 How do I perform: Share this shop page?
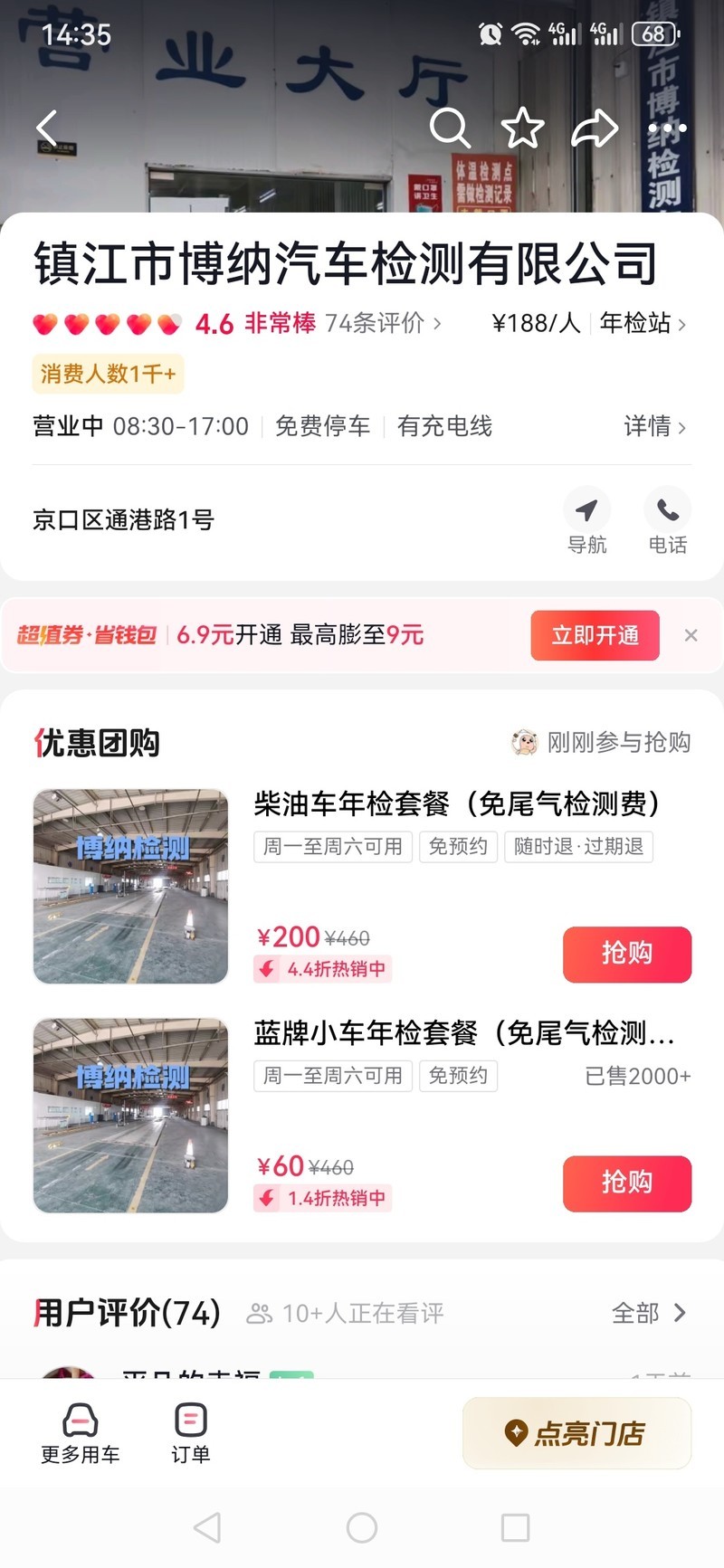[x=595, y=128]
